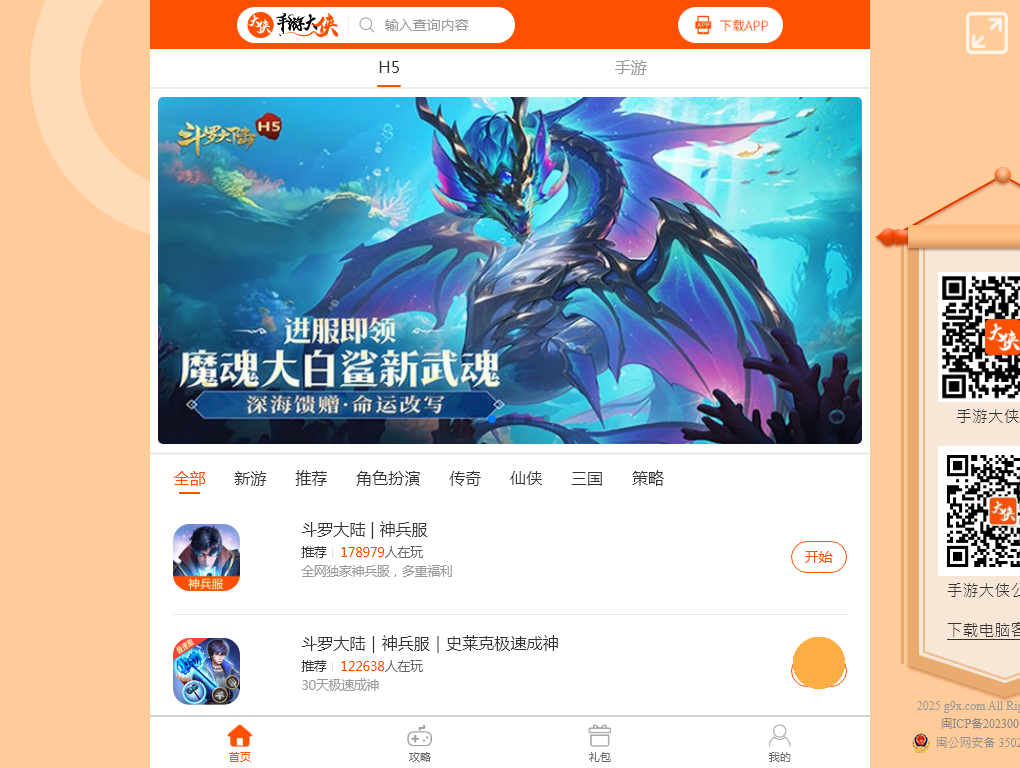Tap the 下载APP button

pyautogui.click(x=730, y=25)
